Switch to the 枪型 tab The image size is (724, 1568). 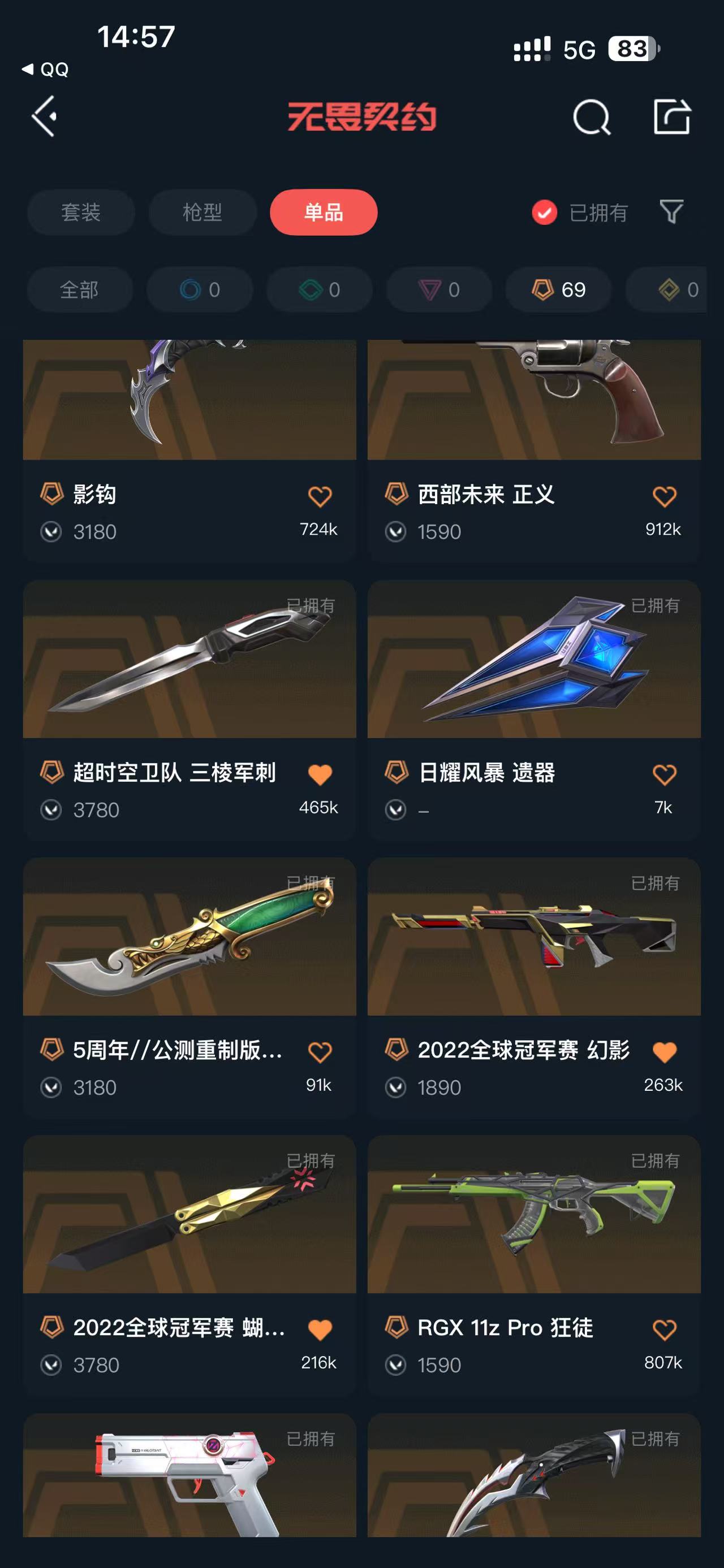202,213
